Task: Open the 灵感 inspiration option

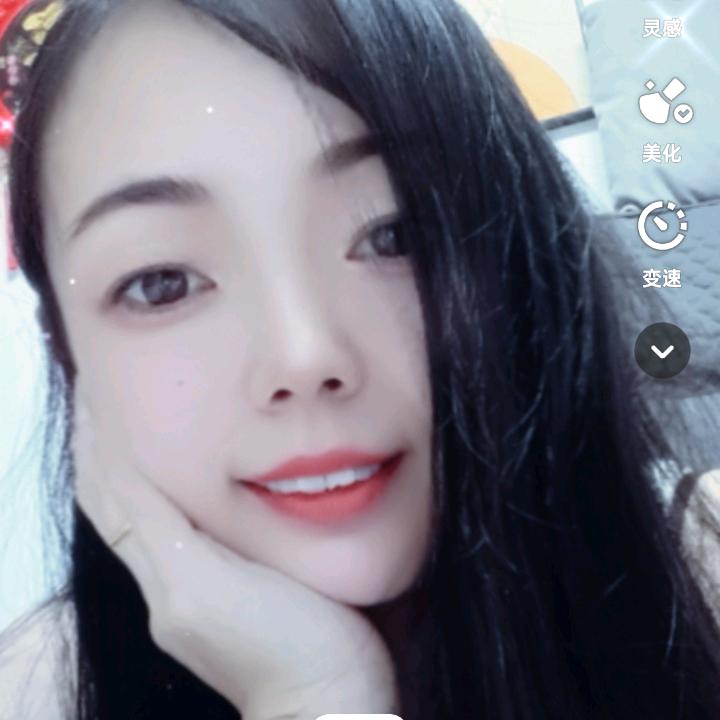Action: coord(662,27)
